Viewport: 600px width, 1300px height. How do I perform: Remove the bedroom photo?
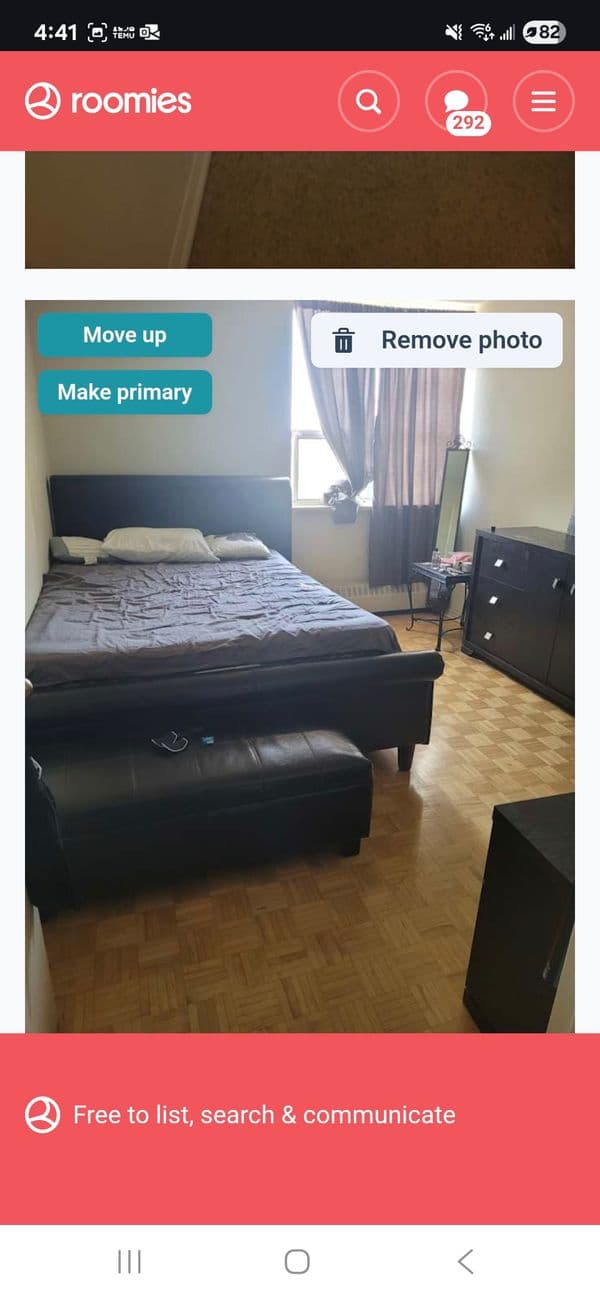pos(437,340)
